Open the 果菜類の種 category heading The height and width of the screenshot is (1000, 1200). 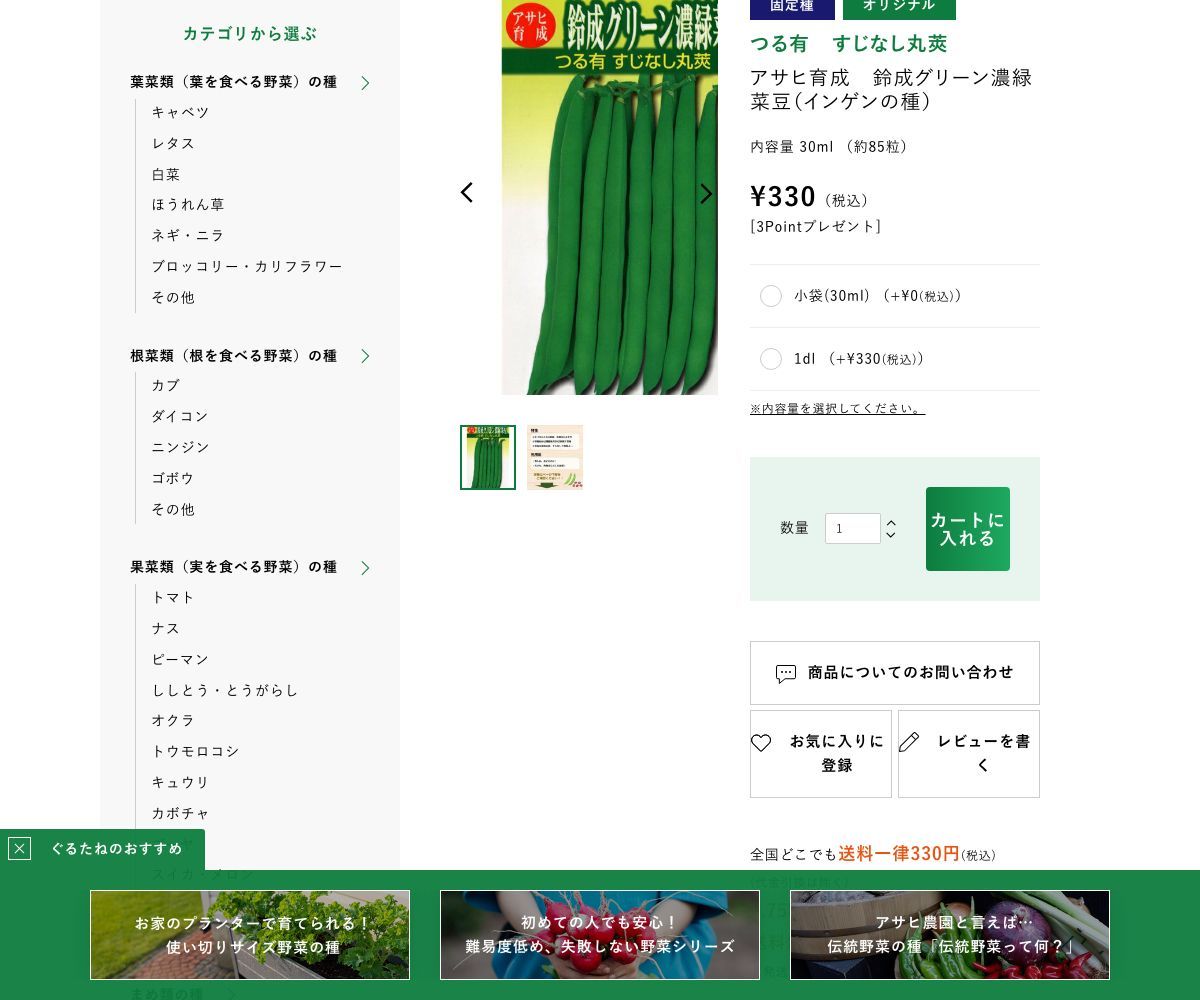(234, 567)
